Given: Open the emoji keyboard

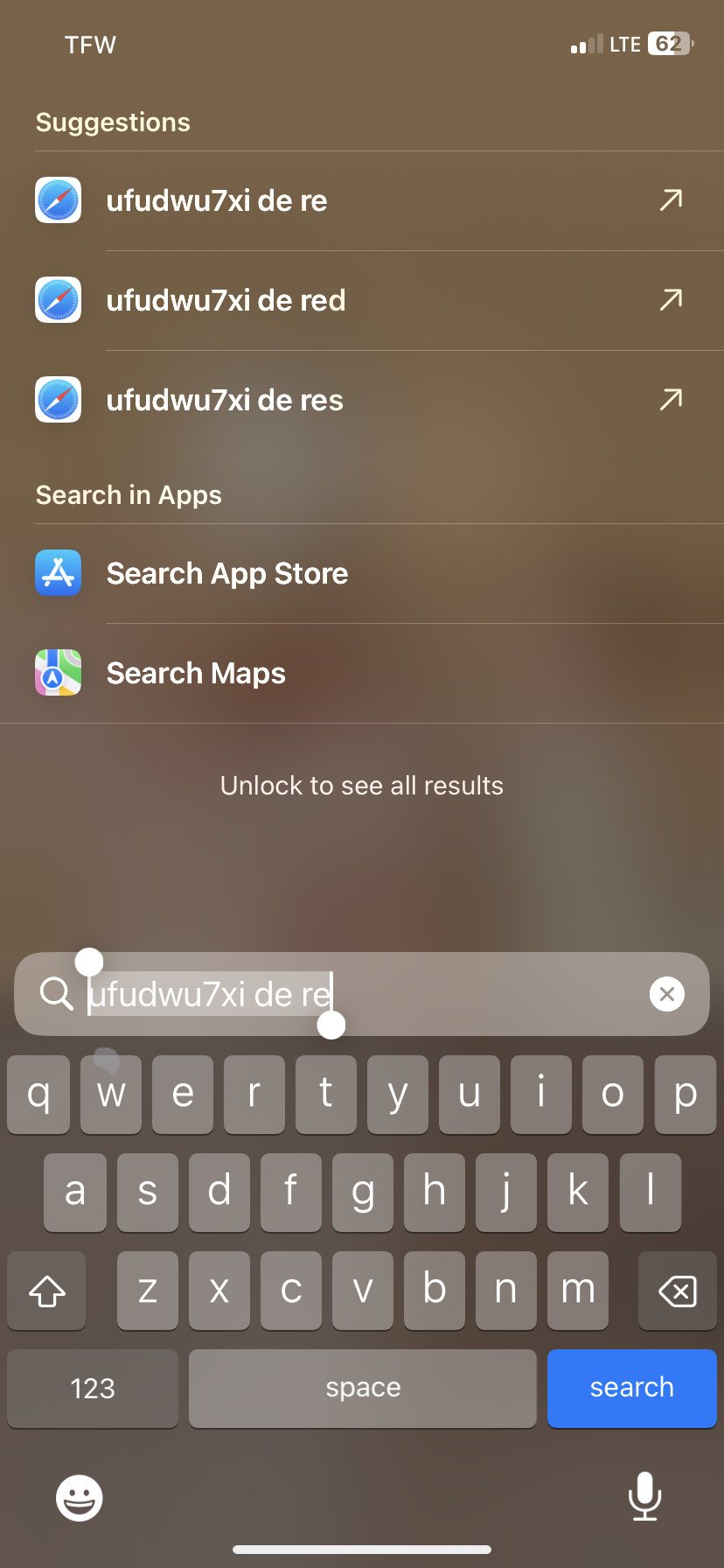Looking at the screenshot, I should pos(80,1498).
